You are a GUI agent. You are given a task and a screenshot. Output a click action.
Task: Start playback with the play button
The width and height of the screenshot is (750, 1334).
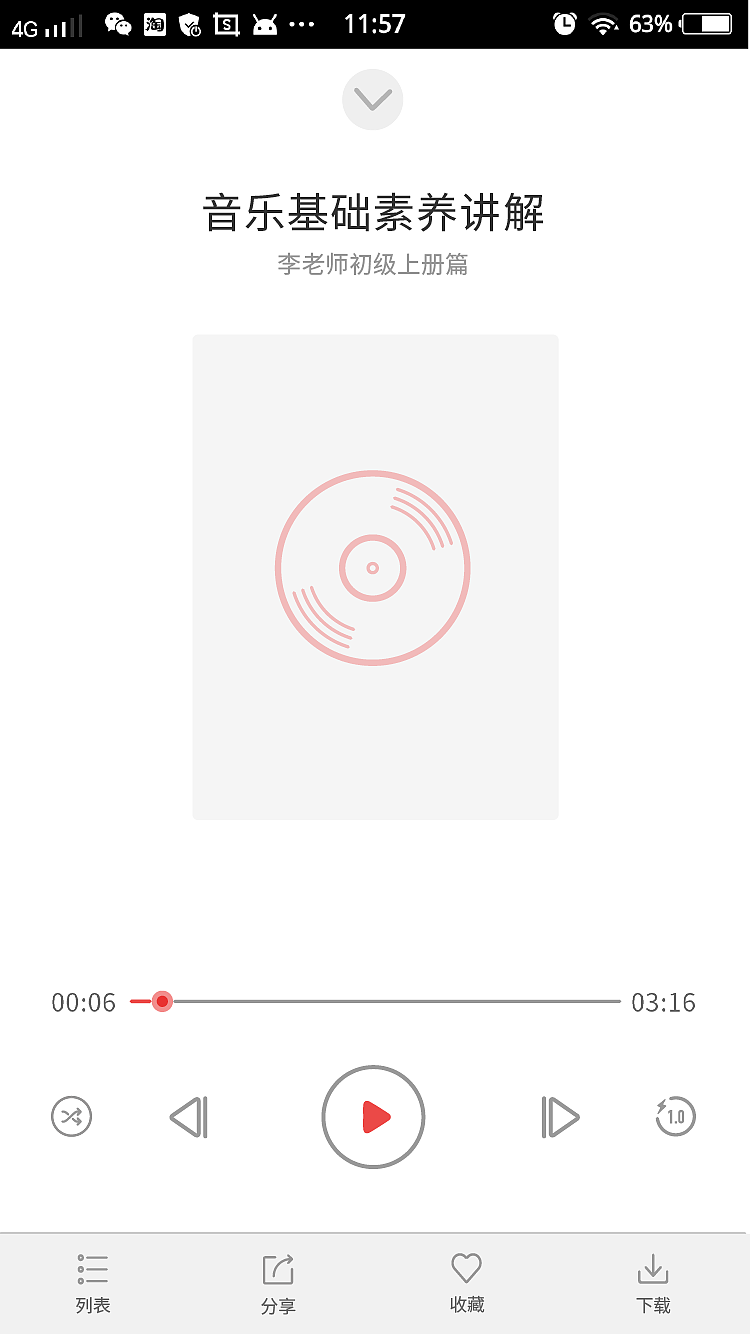tap(373, 1116)
